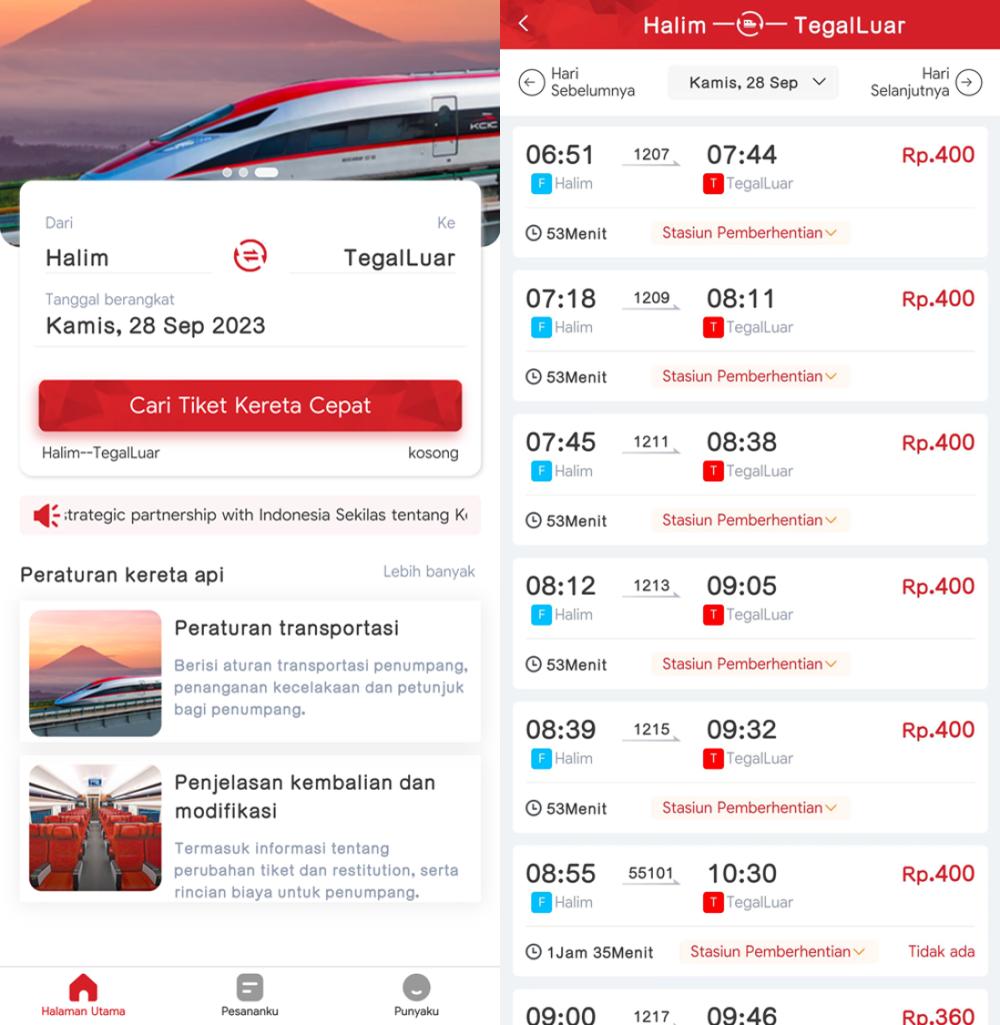Open the Peraturan transportasi card
The image size is (1000, 1025).
pyautogui.click(x=250, y=672)
